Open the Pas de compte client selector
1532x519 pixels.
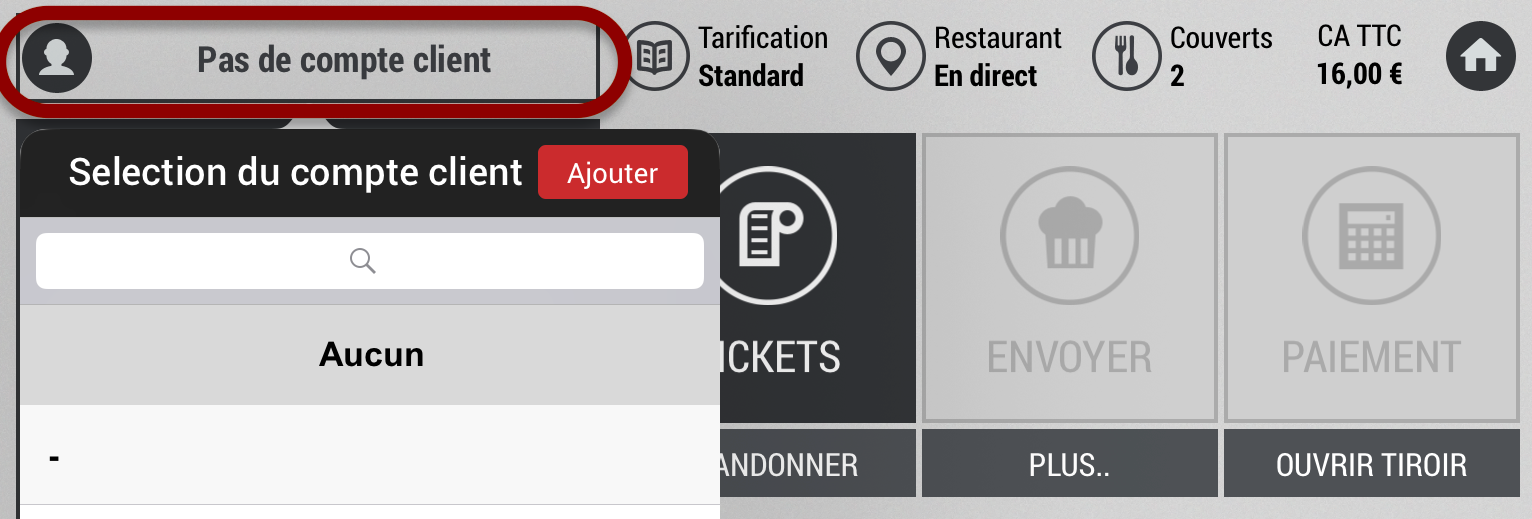point(310,59)
